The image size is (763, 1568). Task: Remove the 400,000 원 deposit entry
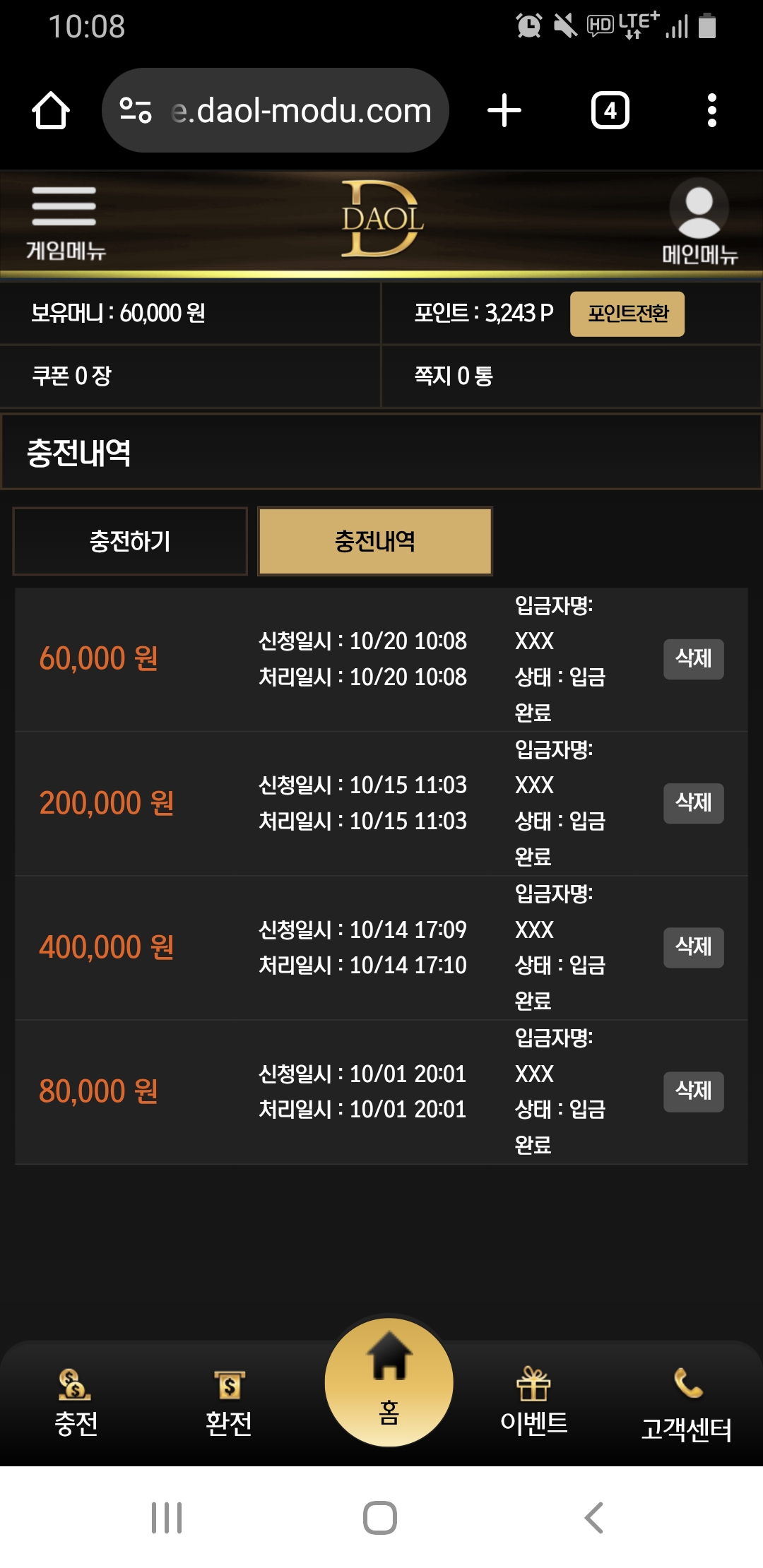693,947
